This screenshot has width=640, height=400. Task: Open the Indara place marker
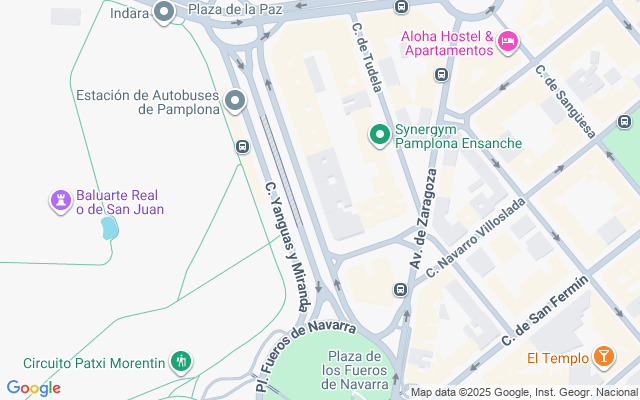tap(165, 12)
